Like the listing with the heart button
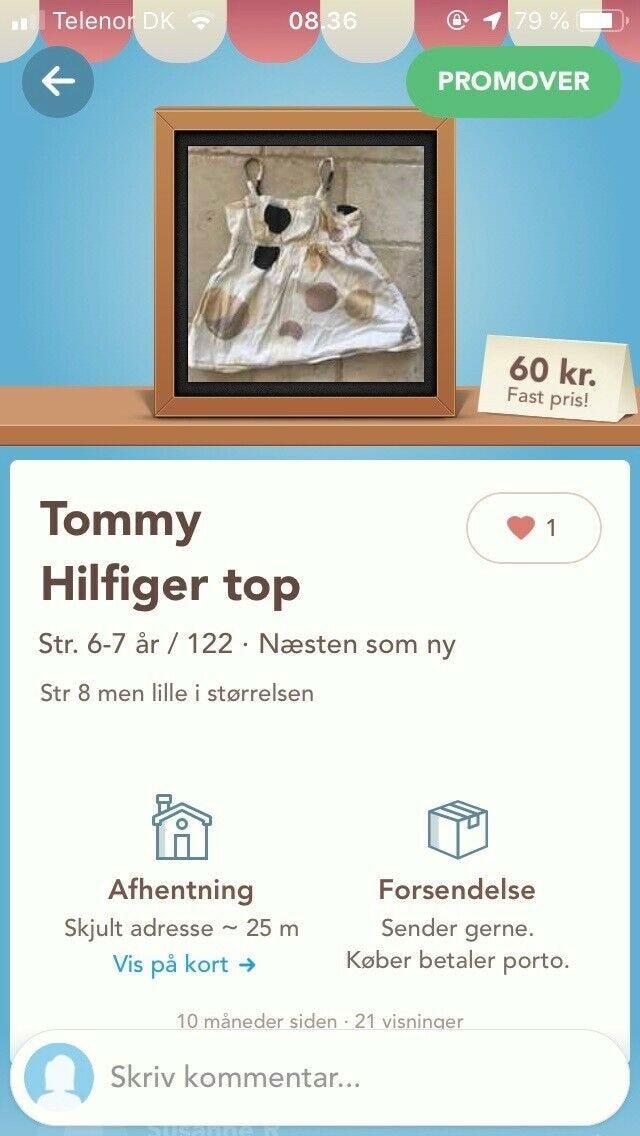The width and height of the screenshot is (640, 1136). 533,528
